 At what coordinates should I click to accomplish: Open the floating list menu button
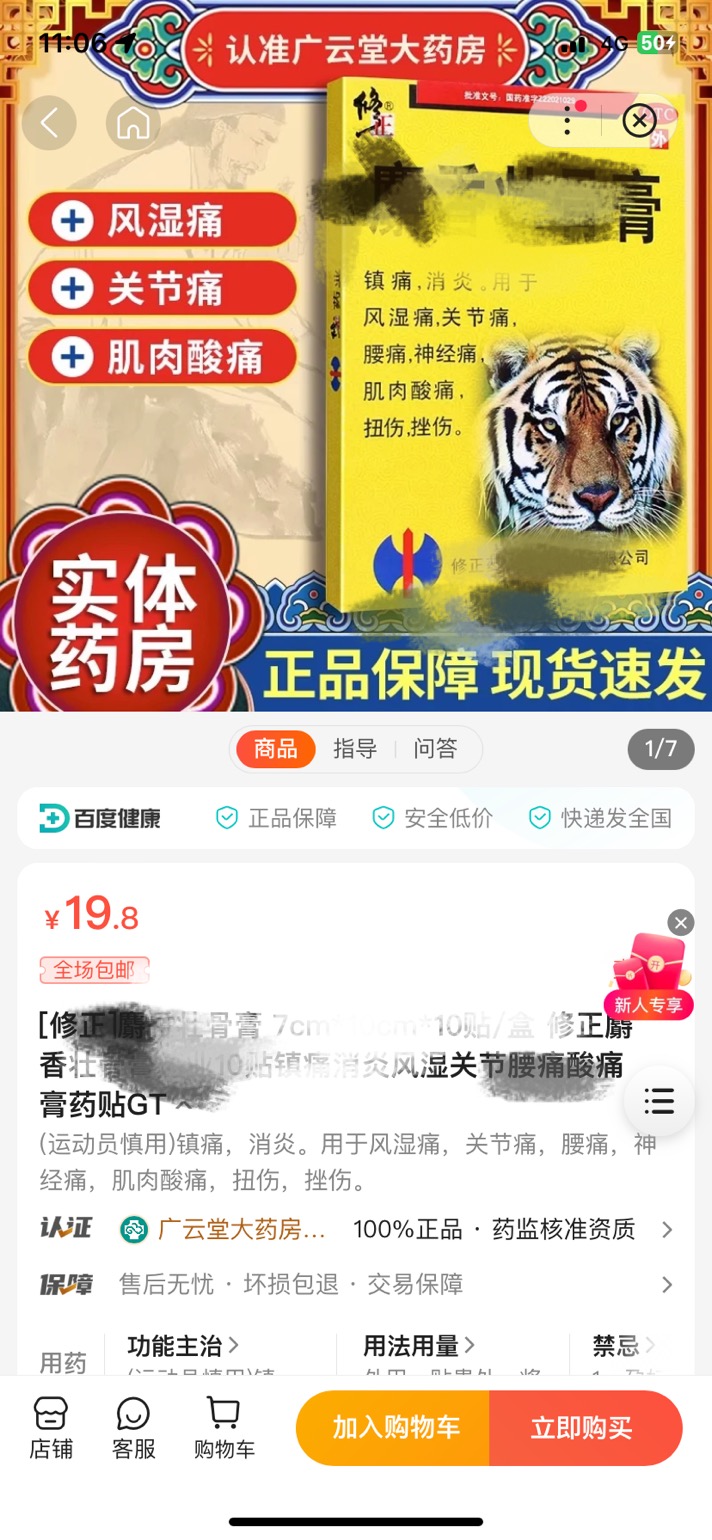[x=659, y=1102]
